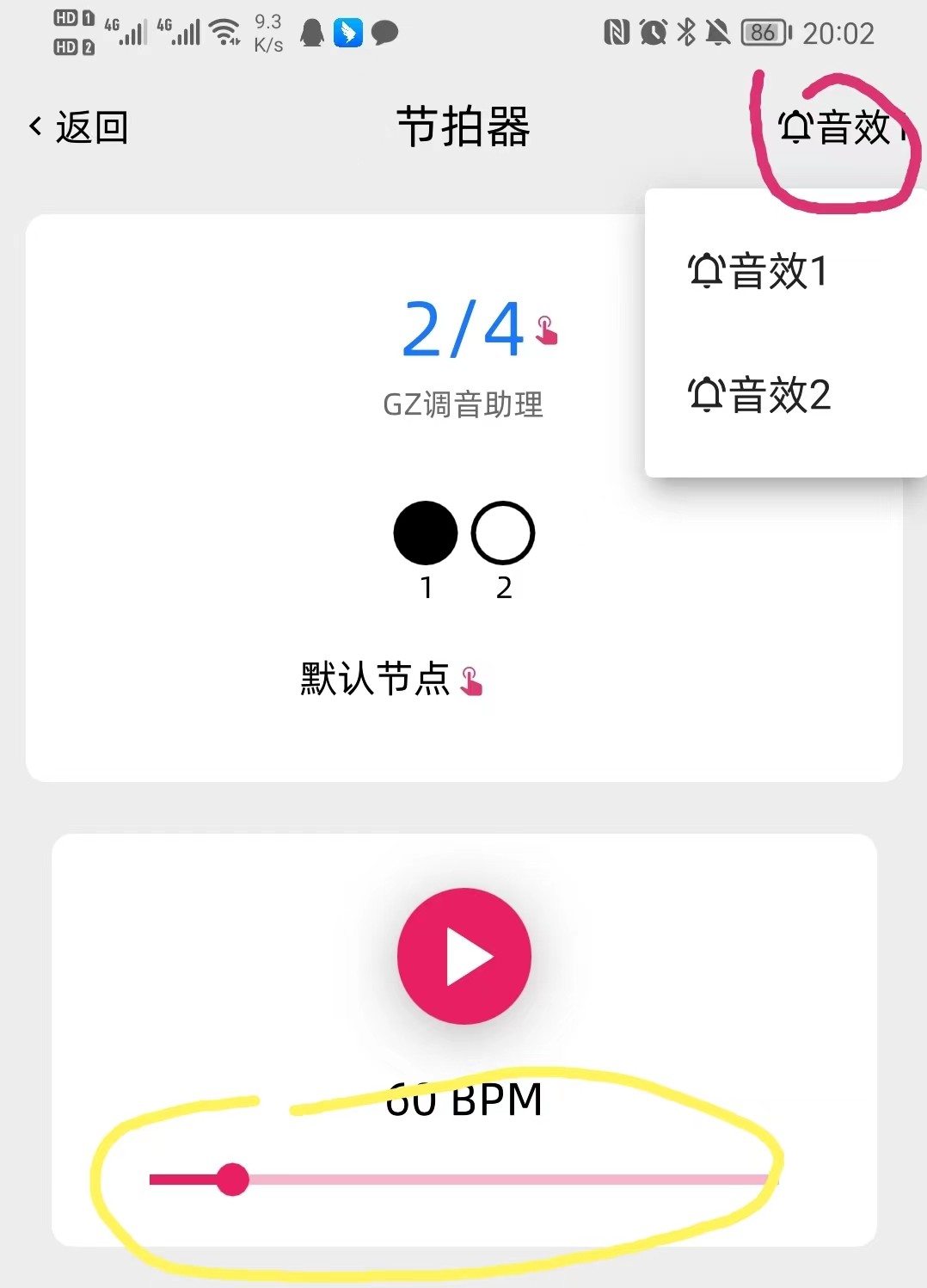The height and width of the screenshot is (1288, 927).
Task: Tap beat circle number 1
Action: pyautogui.click(x=426, y=533)
